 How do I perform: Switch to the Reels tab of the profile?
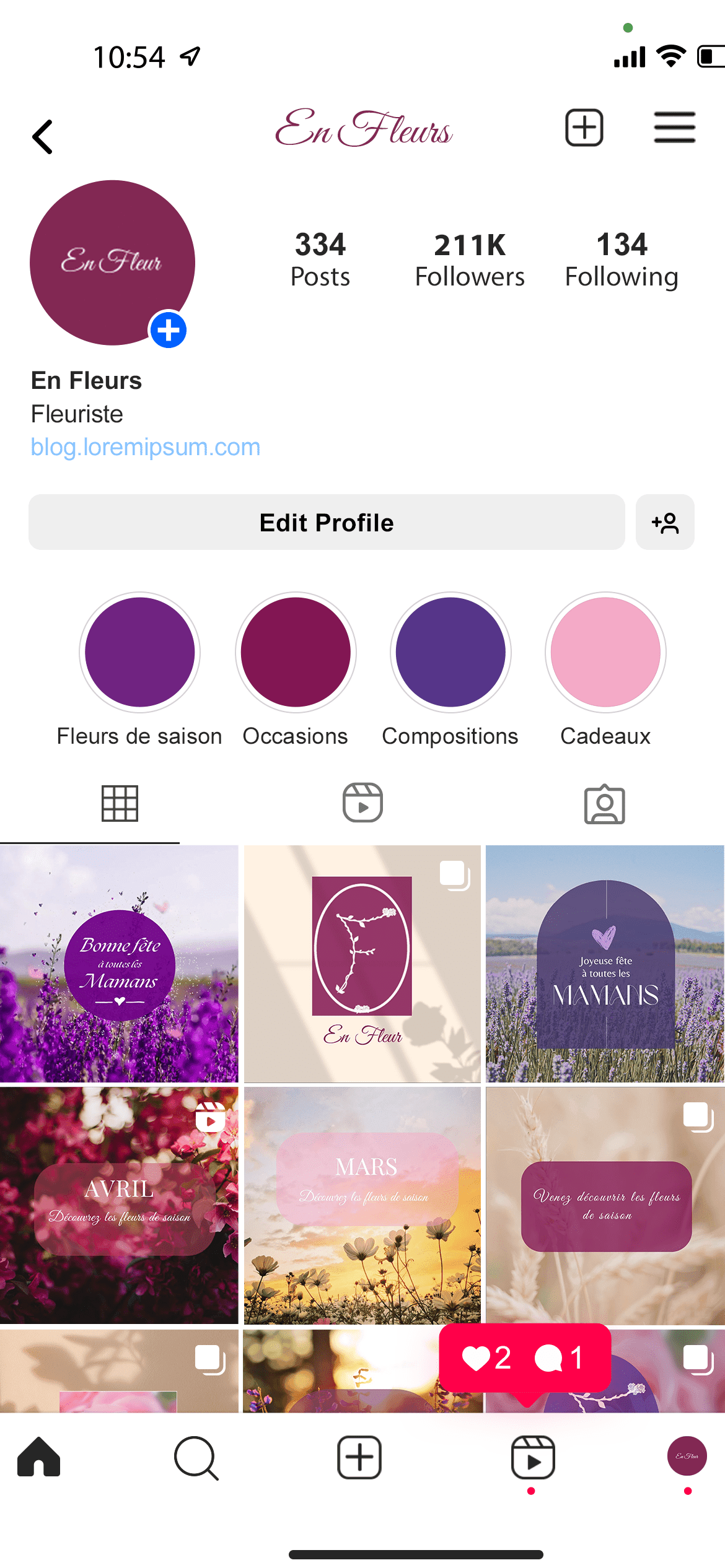(362, 803)
